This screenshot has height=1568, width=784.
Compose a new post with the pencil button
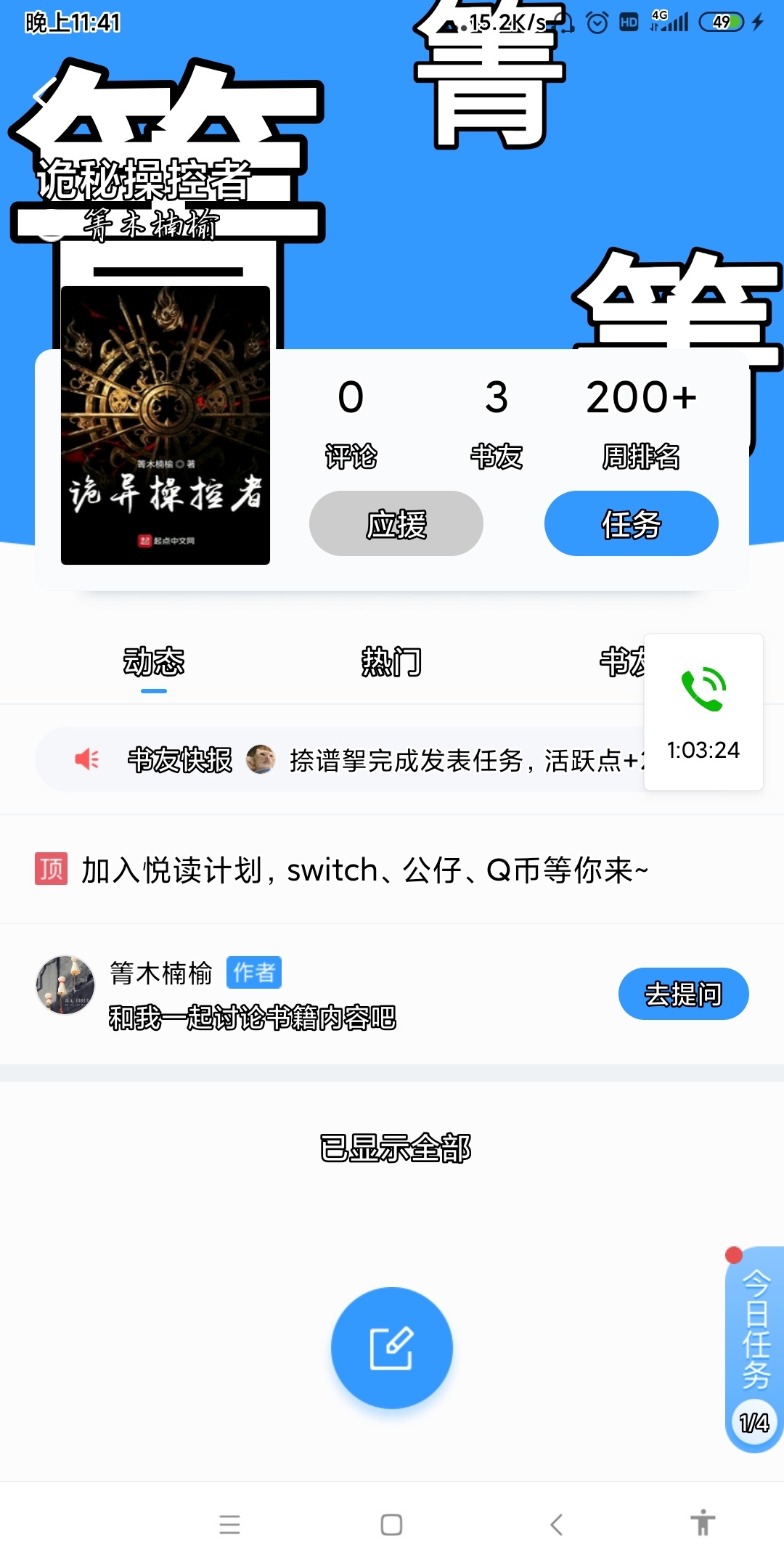pyautogui.click(x=392, y=1348)
